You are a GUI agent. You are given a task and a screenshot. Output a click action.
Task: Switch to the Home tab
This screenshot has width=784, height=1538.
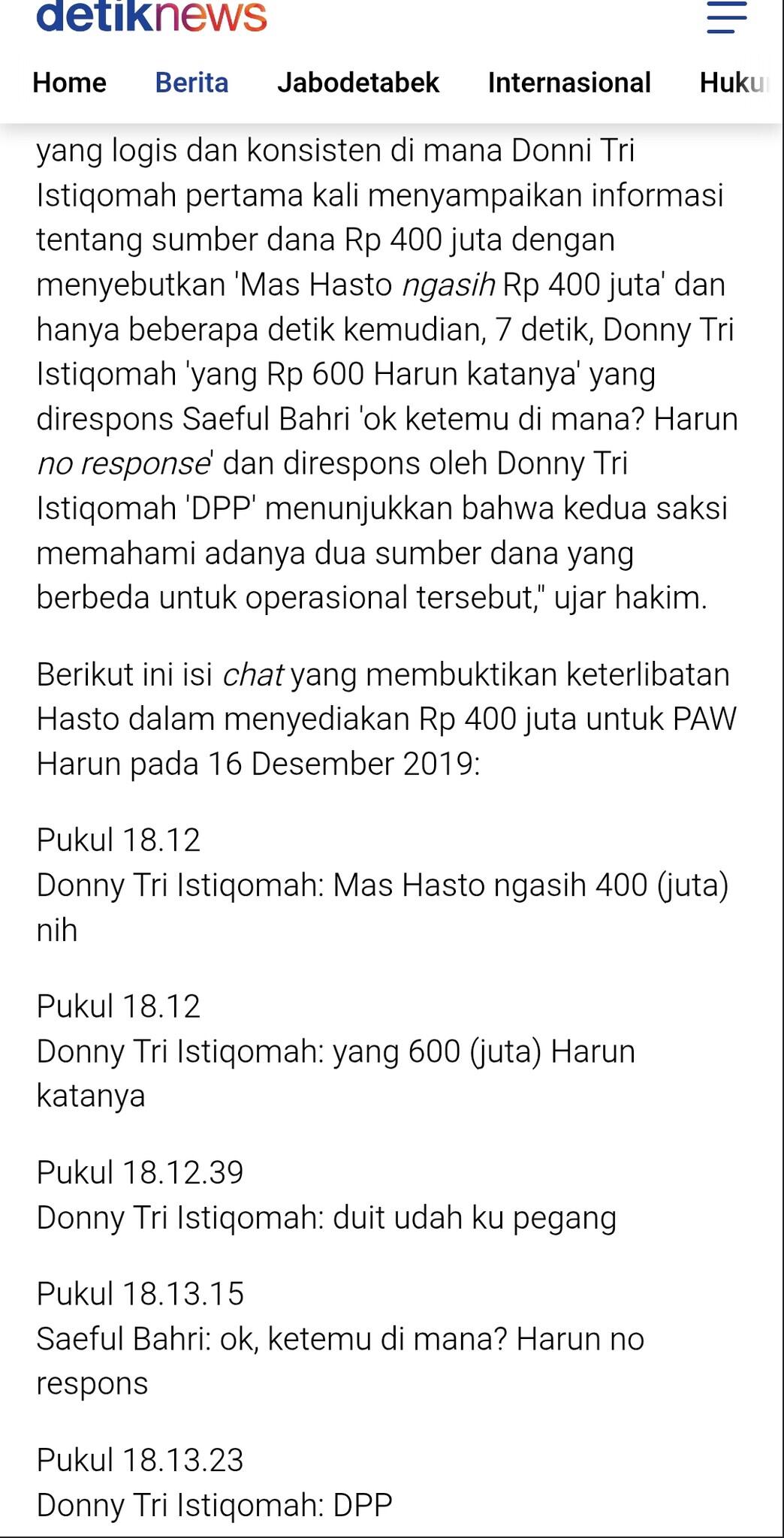point(69,83)
